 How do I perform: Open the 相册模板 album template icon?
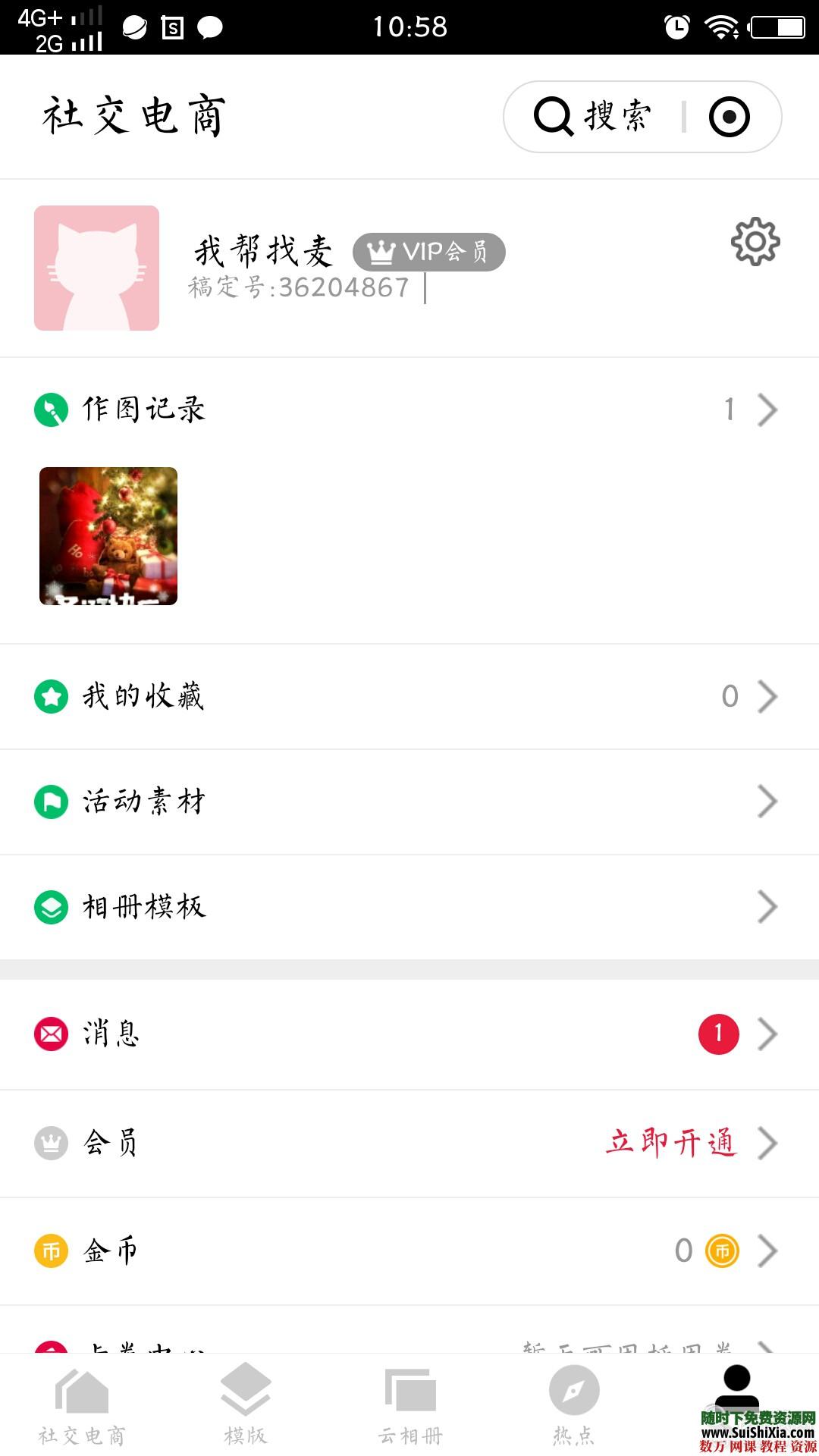click(50, 905)
